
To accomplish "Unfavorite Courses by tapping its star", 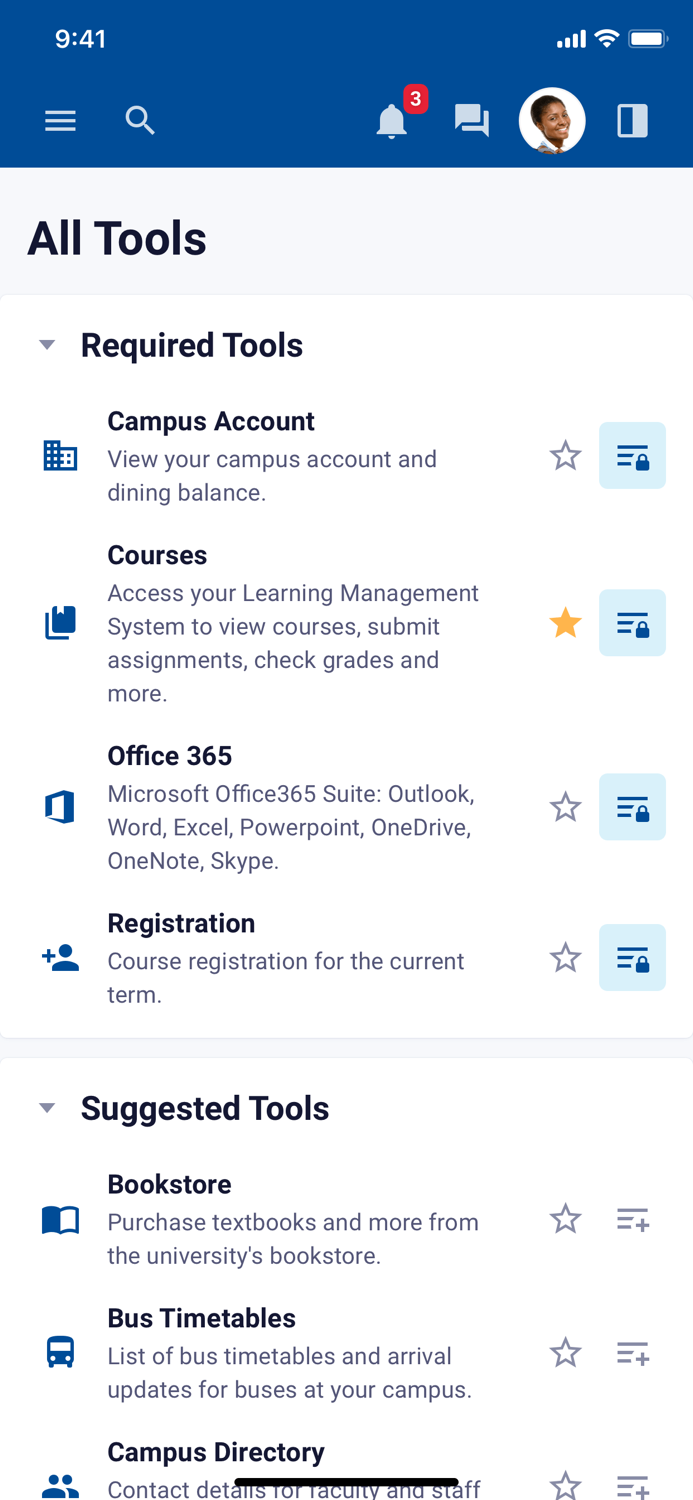I will [x=565, y=623].
